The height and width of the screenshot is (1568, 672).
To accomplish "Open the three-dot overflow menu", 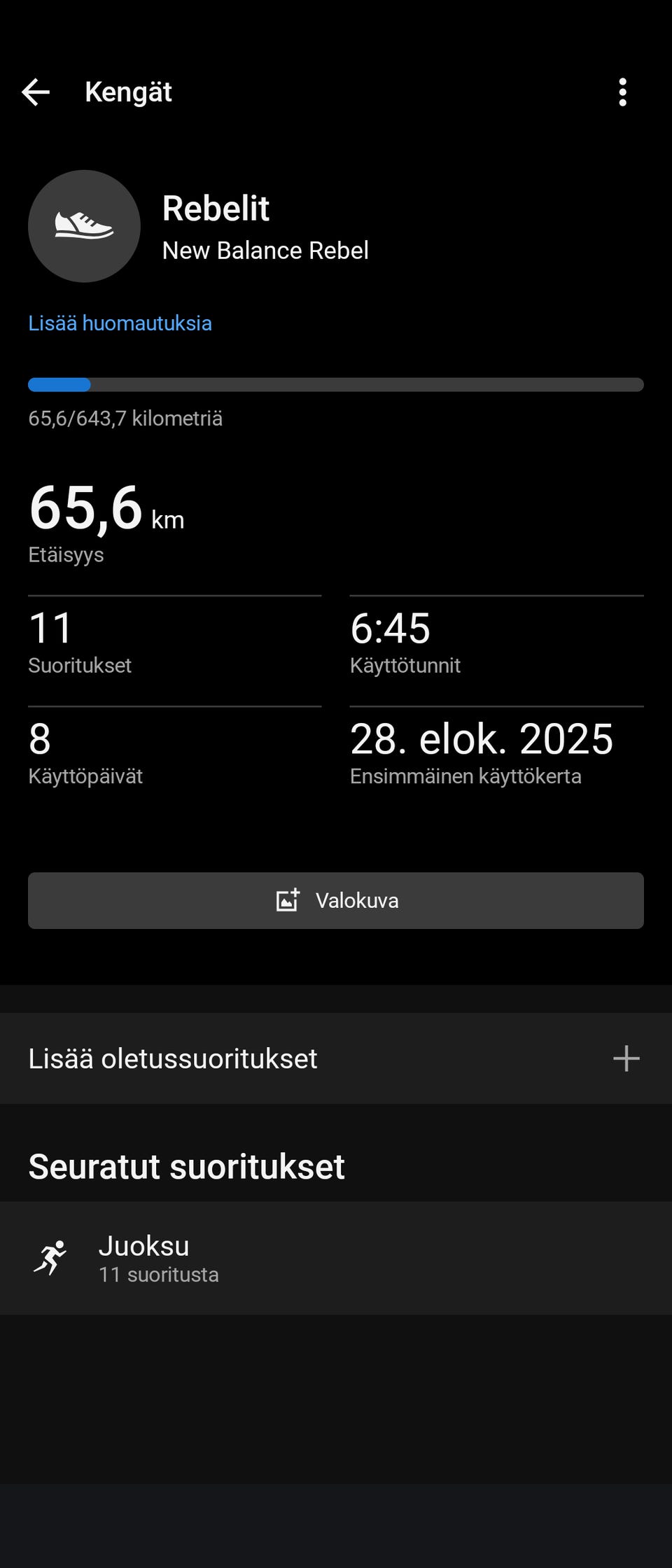I will (x=622, y=92).
